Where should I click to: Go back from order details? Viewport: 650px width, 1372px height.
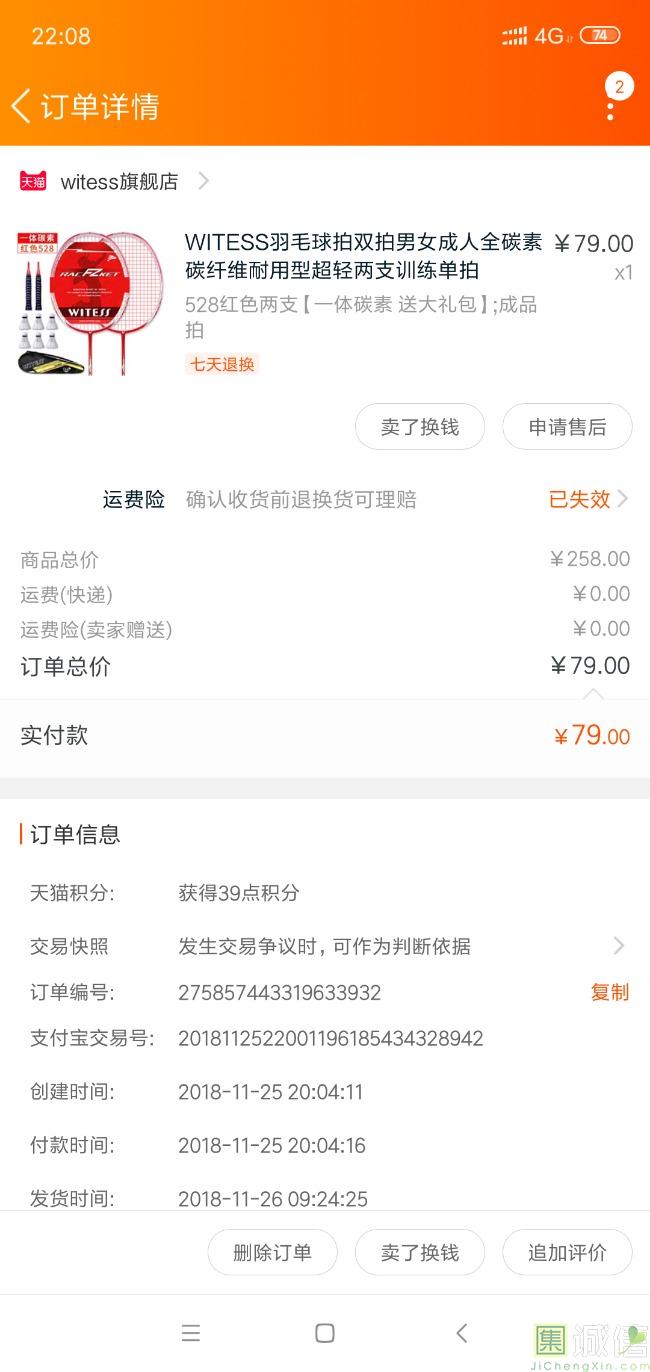[22, 106]
